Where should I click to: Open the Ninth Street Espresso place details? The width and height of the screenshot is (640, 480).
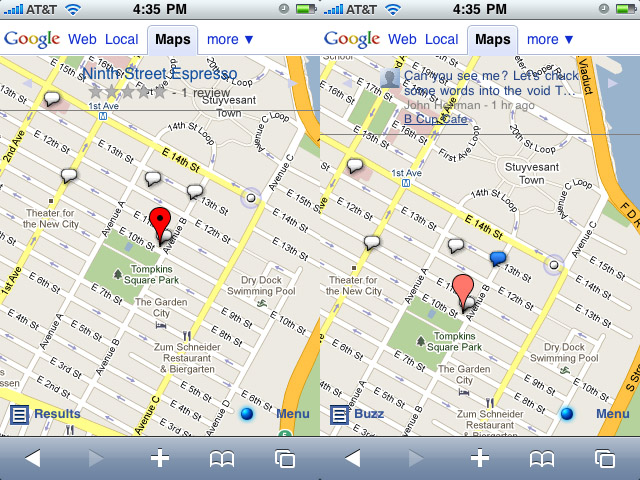[160, 74]
